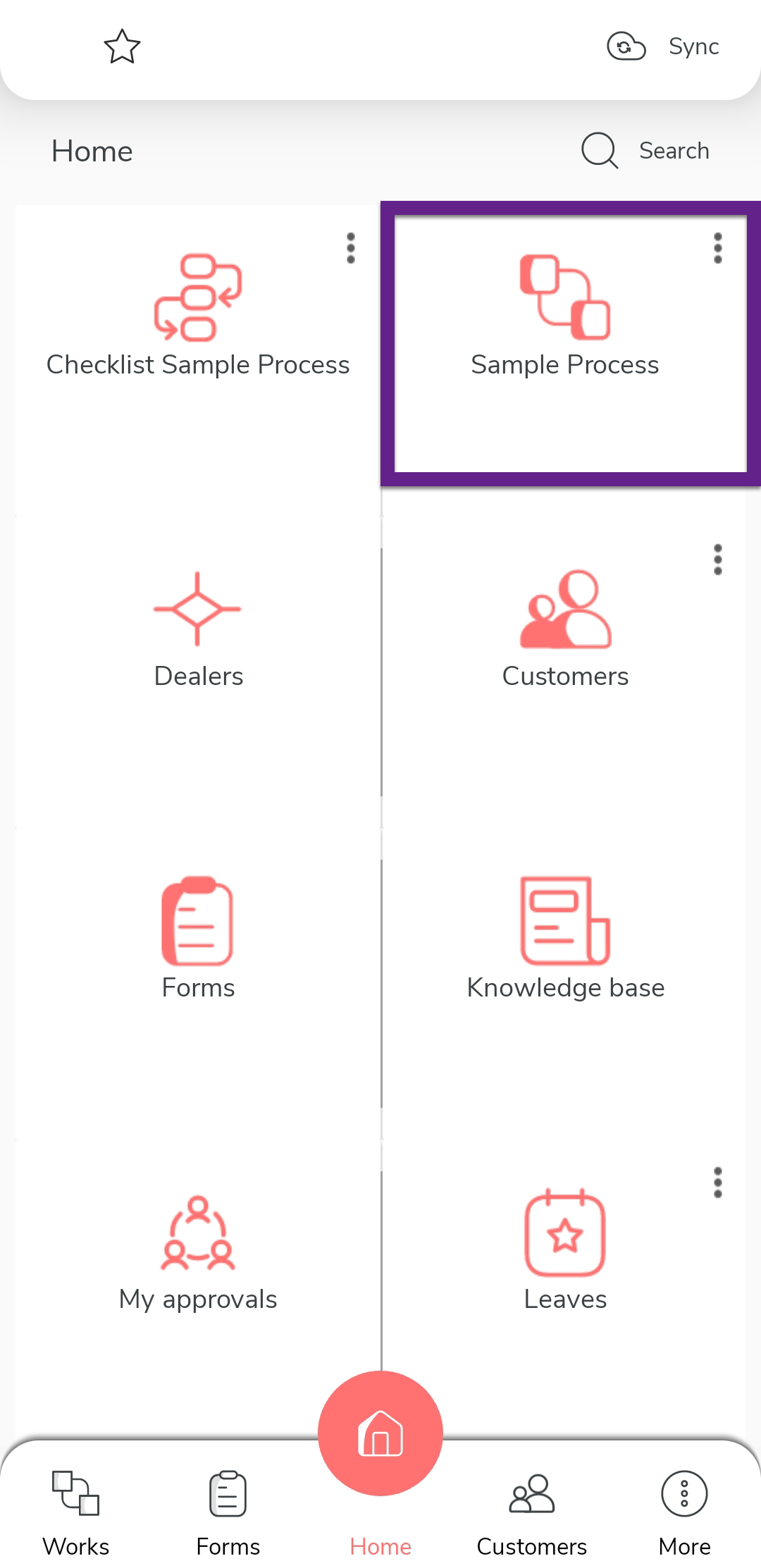Viewport: 761px width, 1568px height.
Task: View My approvals
Action: (198, 1252)
